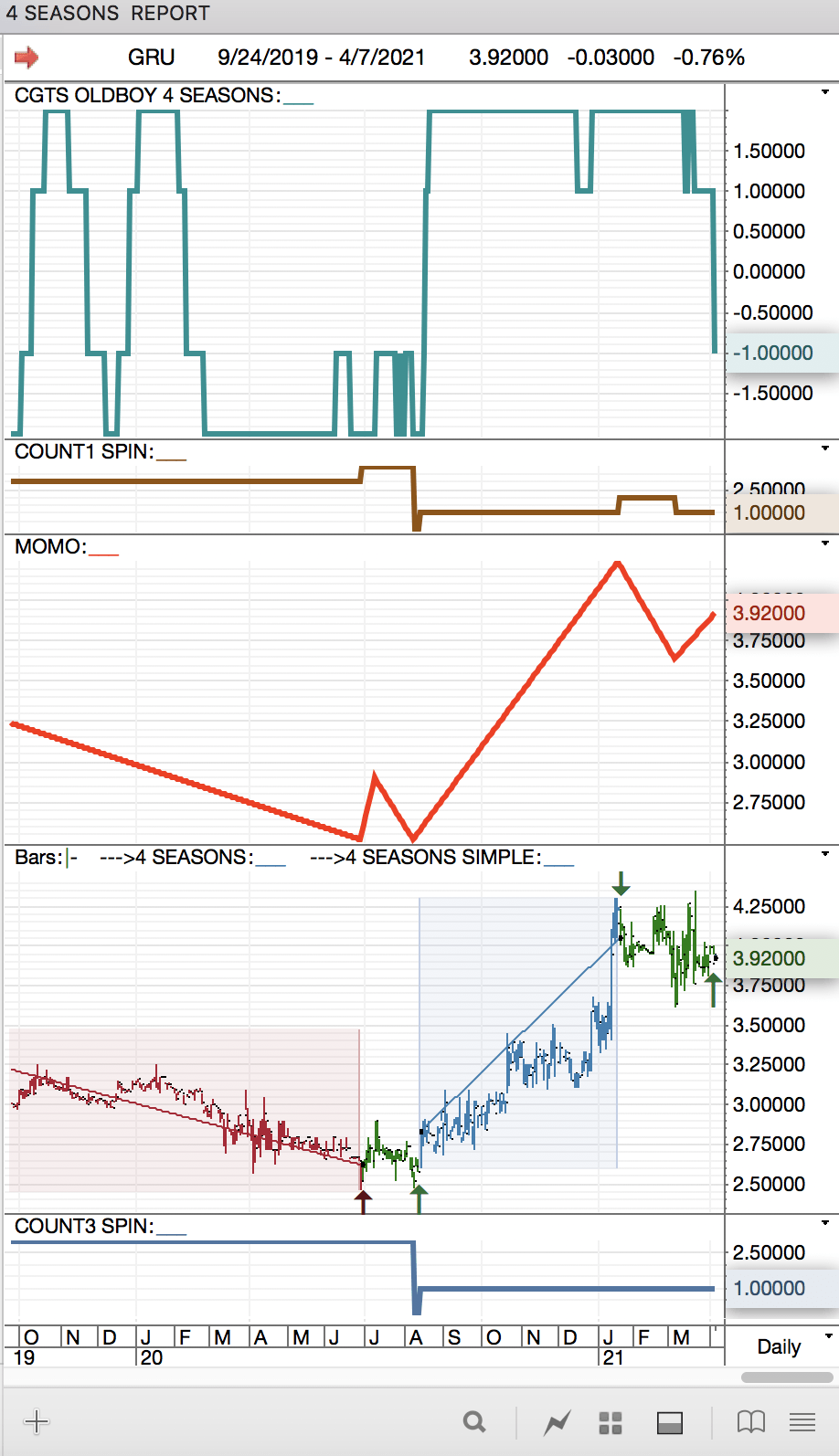The height and width of the screenshot is (1456, 839).
Task: Open the COUNT3 SPIN pane dropdown
Action: click(824, 1223)
